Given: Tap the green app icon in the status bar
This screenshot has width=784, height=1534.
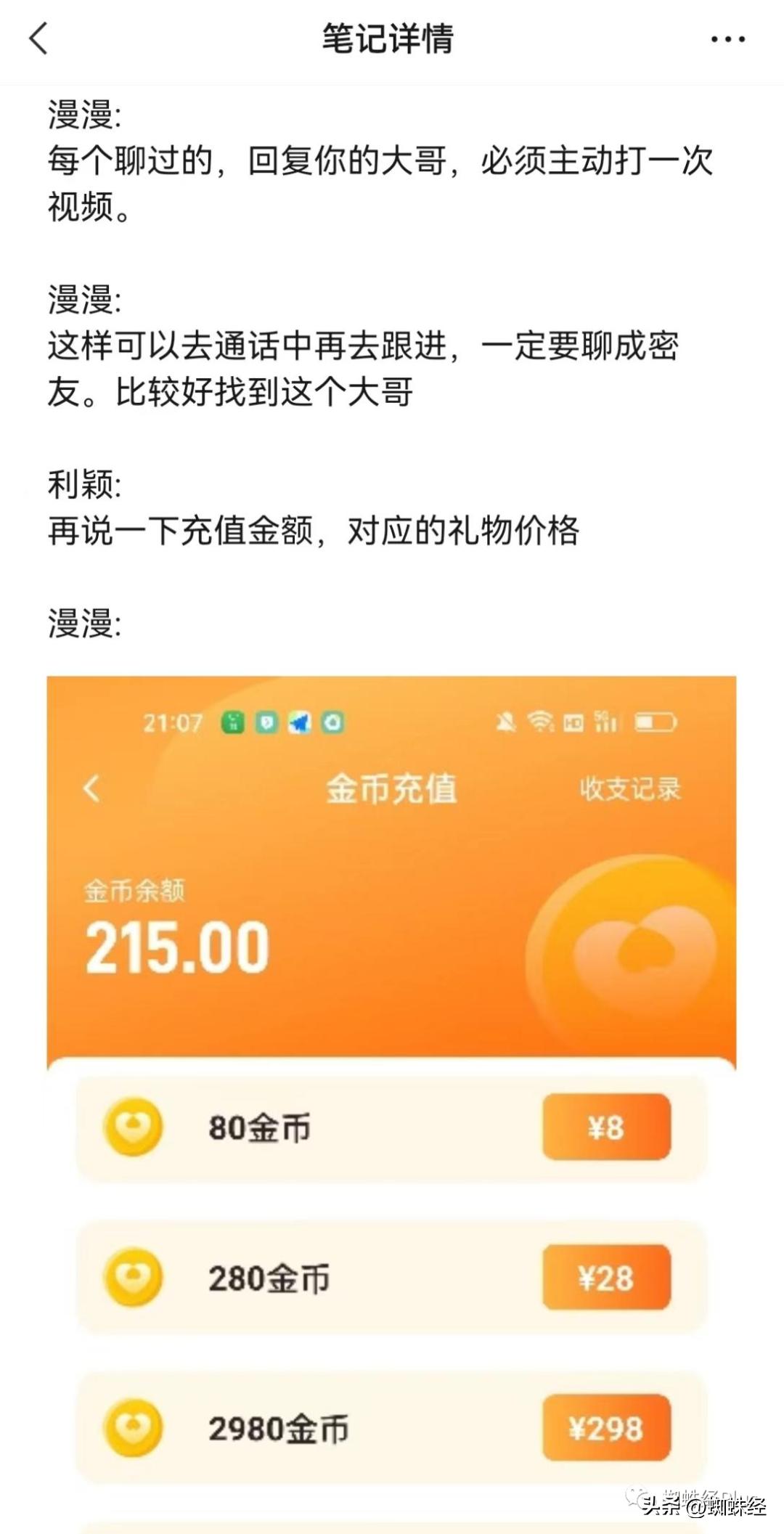Looking at the screenshot, I should [232, 722].
